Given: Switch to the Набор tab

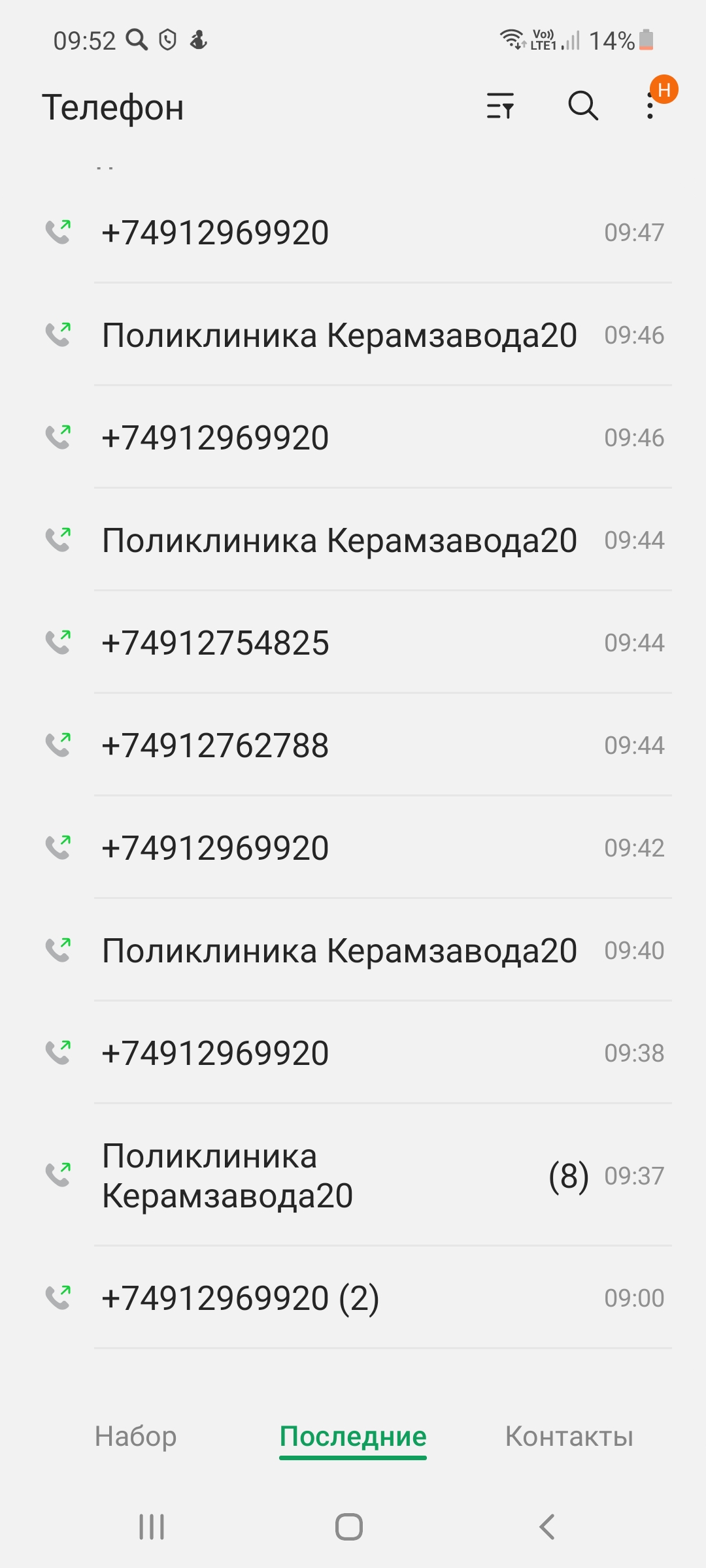Looking at the screenshot, I should [x=136, y=1436].
